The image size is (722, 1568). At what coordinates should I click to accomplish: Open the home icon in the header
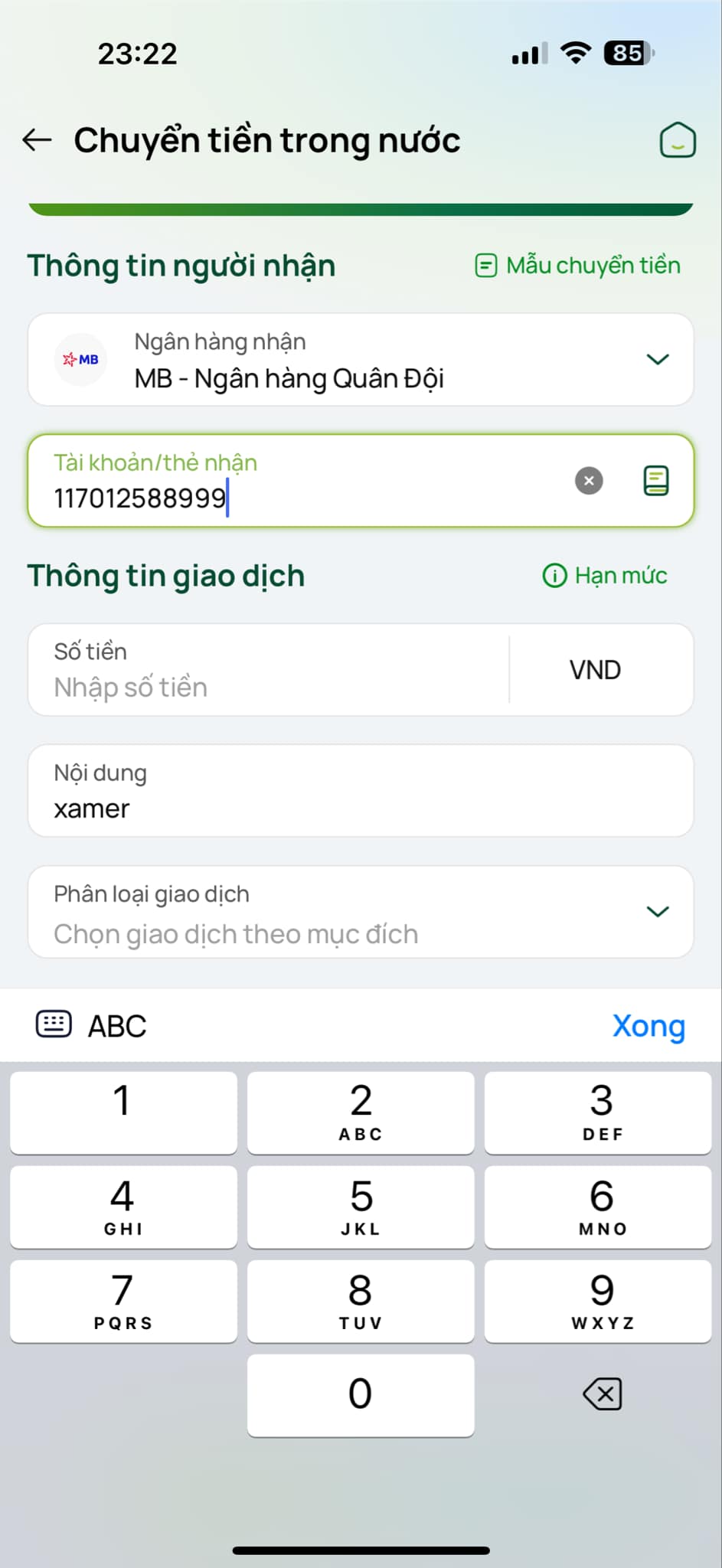click(x=677, y=140)
